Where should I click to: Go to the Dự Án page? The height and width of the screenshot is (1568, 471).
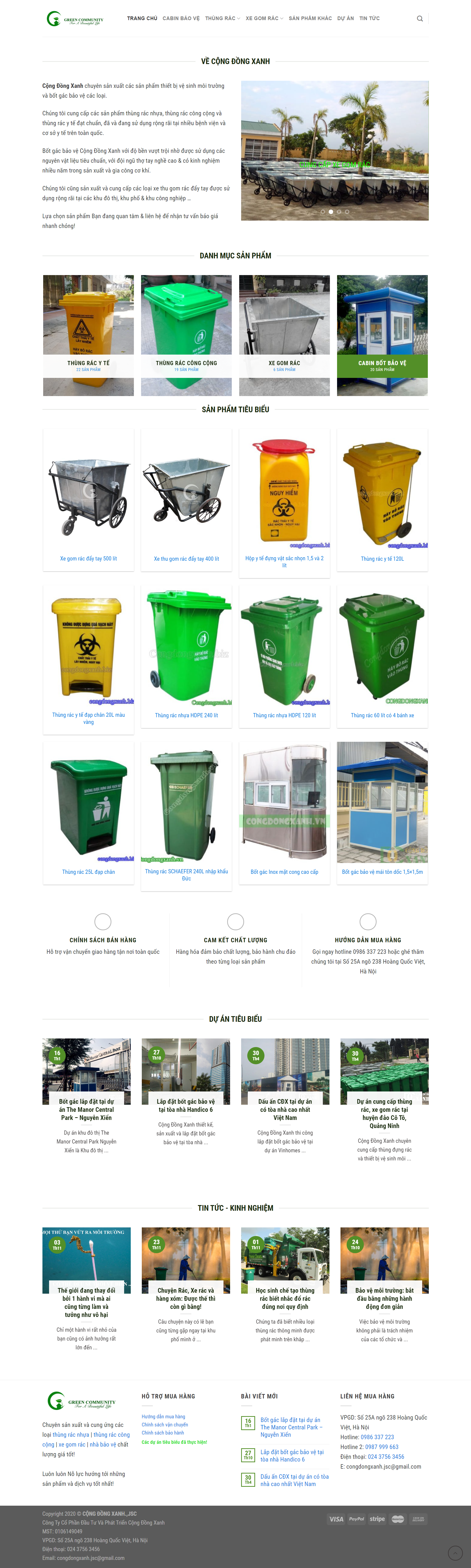(x=345, y=18)
